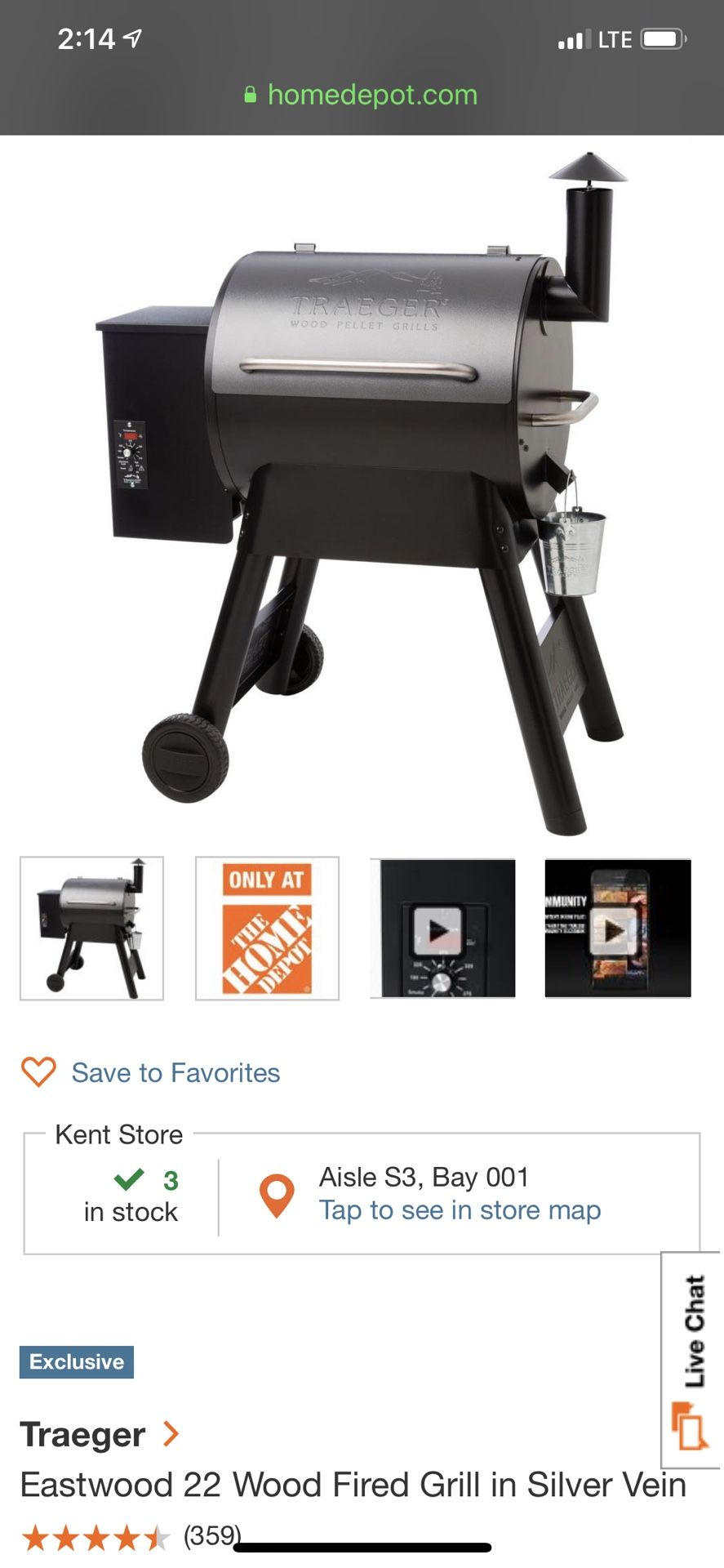Select the first grill thumbnail image
Viewport: 724px width, 1568px height.
[x=91, y=929]
